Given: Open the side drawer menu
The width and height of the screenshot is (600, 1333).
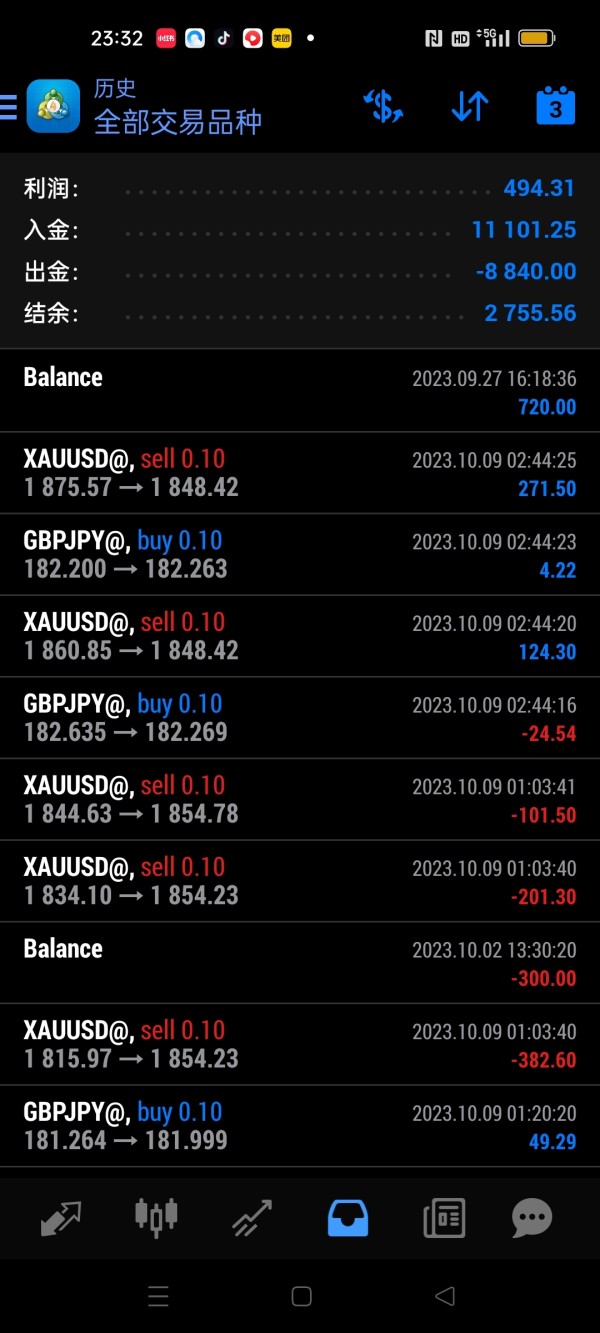Looking at the screenshot, I should coord(10,107).
